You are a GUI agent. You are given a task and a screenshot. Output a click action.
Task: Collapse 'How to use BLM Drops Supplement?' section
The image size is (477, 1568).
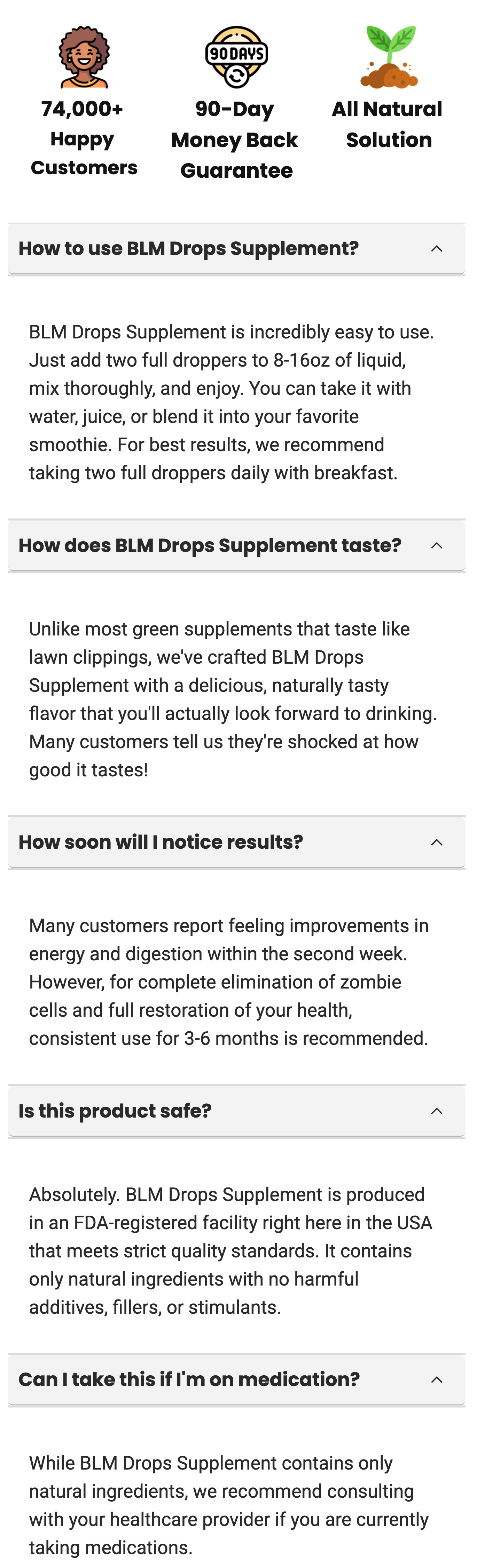436,248
